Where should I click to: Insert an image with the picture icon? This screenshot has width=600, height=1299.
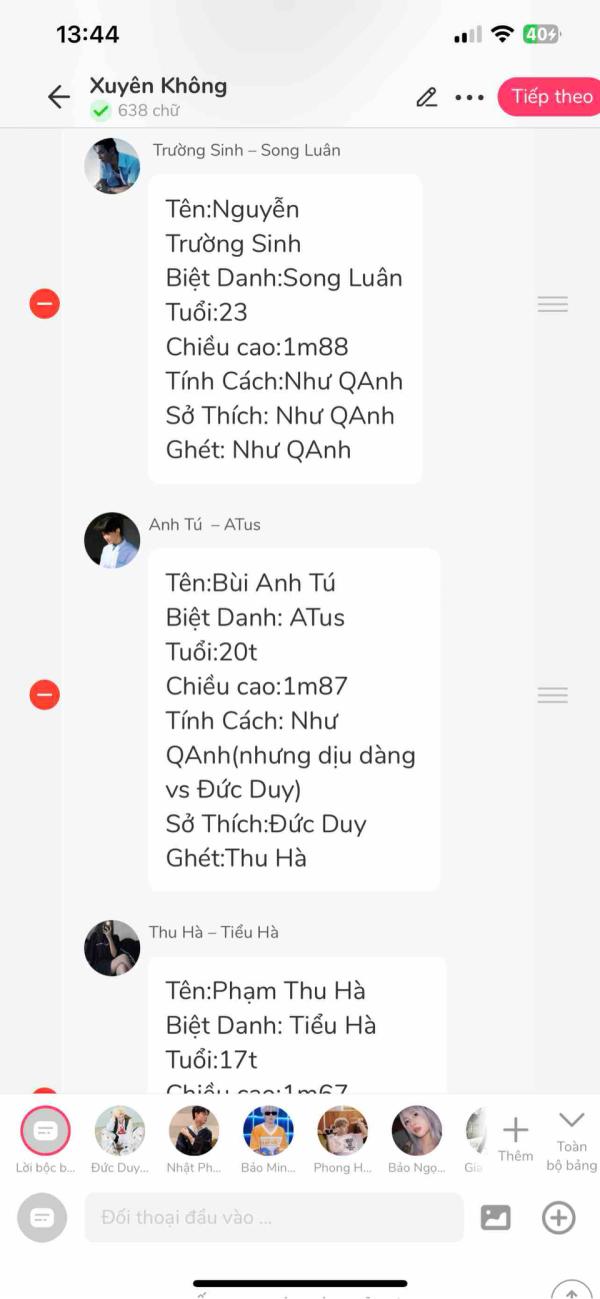[x=496, y=1217]
